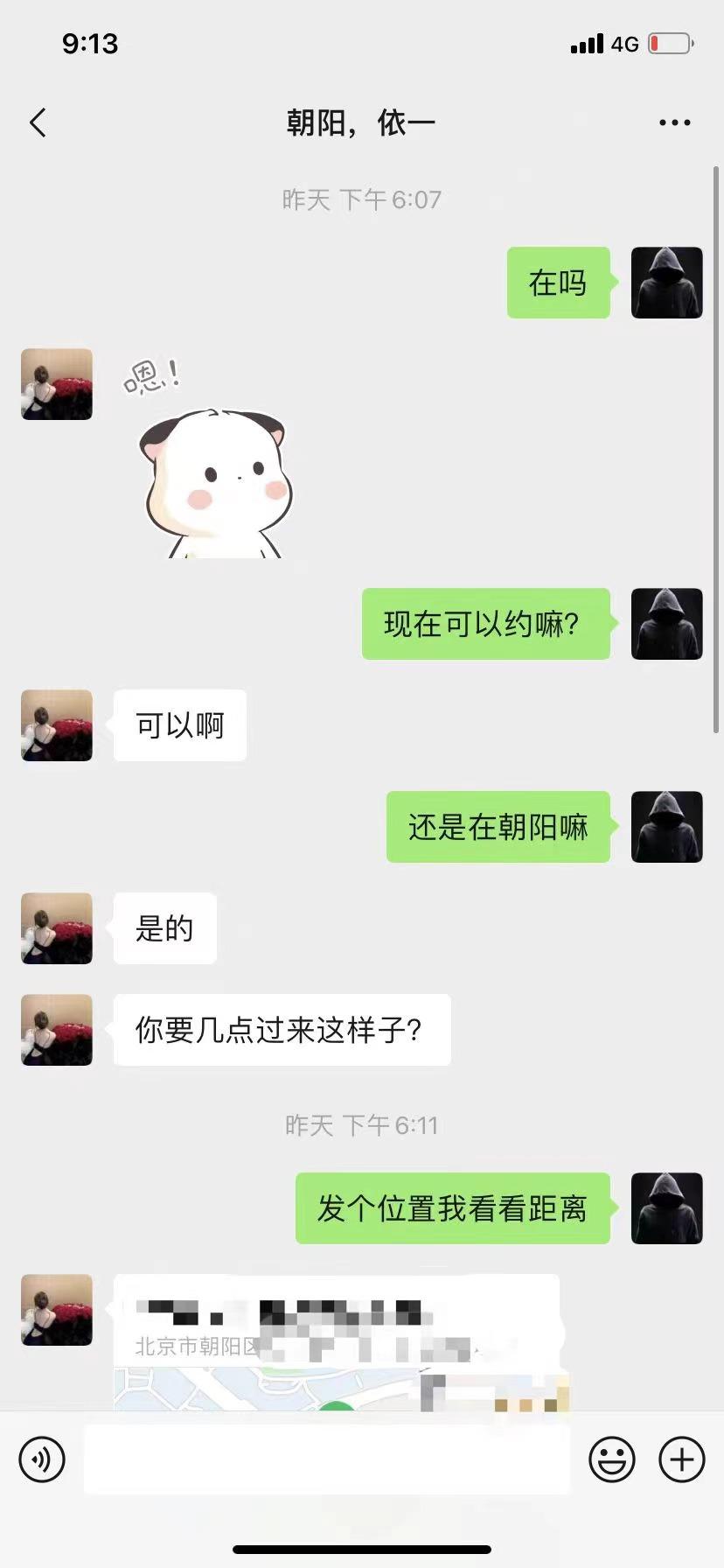Open the plus attachments menu
Image resolution: width=724 pixels, height=1568 pixels.
pyautogui.click(x=681, y=1459)
